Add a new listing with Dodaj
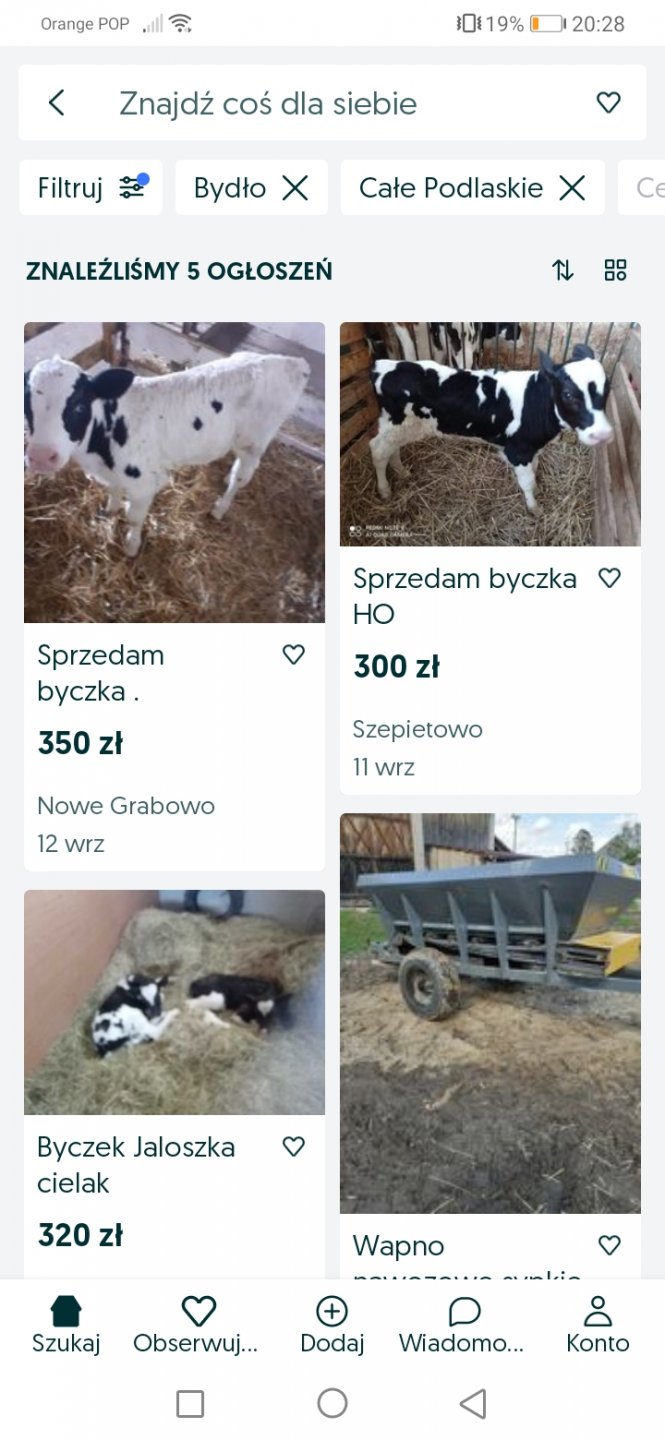The width and height of the screenshot is (665, 1440). pyautogui.click(x=332, y=1324)
